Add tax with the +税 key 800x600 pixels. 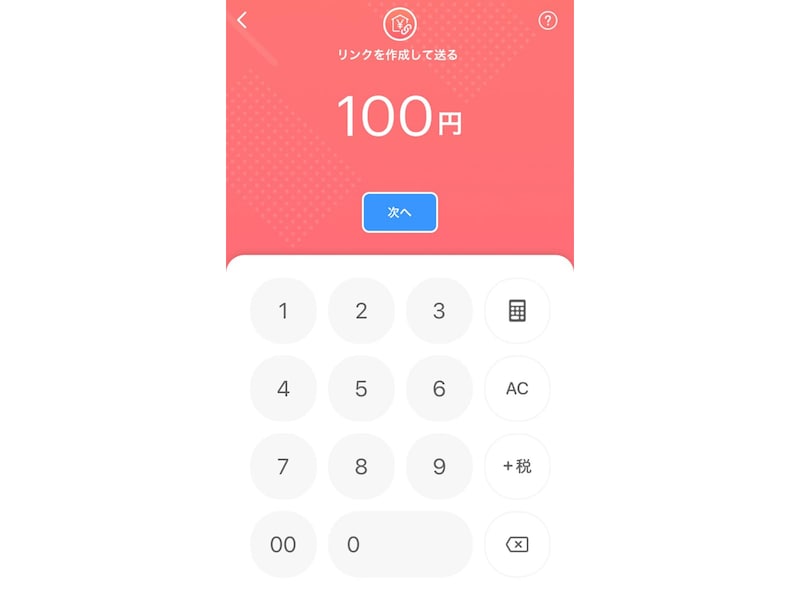[x=517, y=467]
